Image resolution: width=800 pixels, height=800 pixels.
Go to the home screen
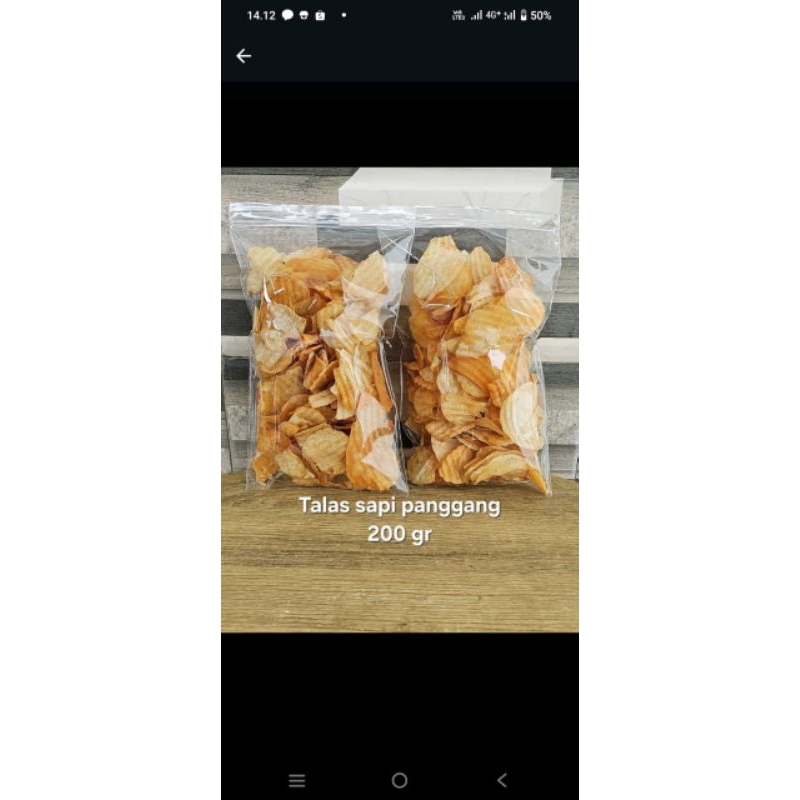point(399,780)
